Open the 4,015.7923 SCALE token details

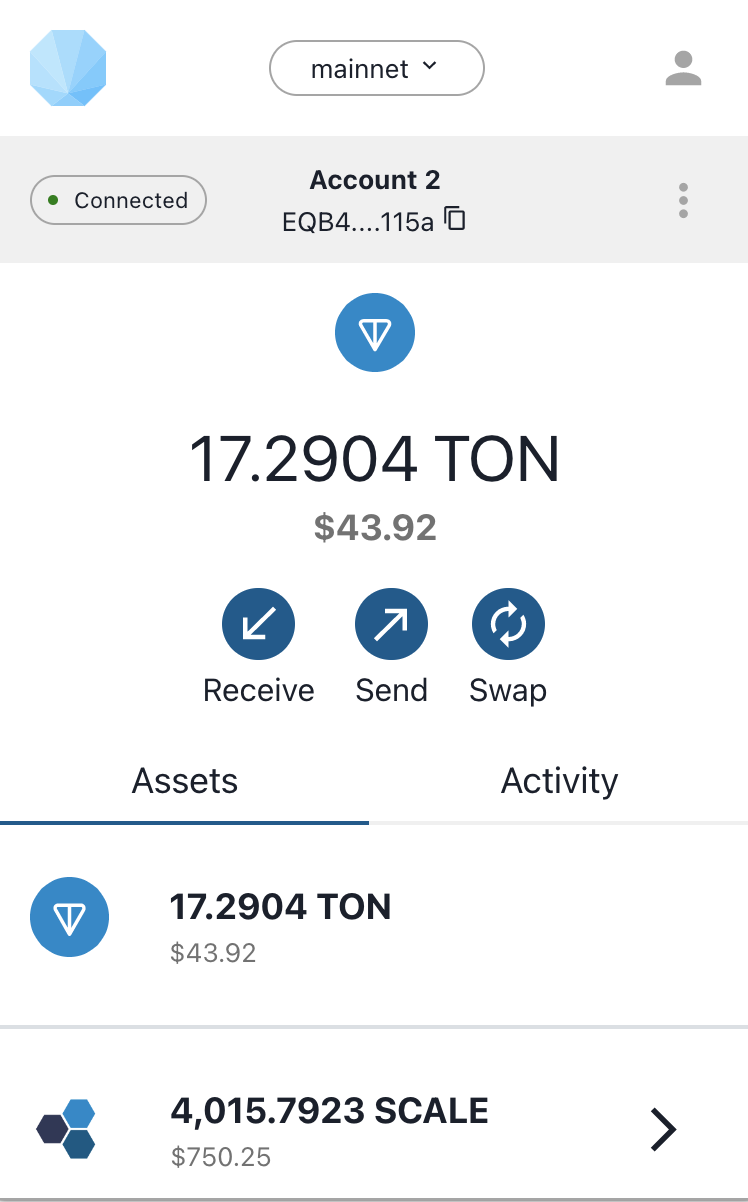coord(374,1129)
